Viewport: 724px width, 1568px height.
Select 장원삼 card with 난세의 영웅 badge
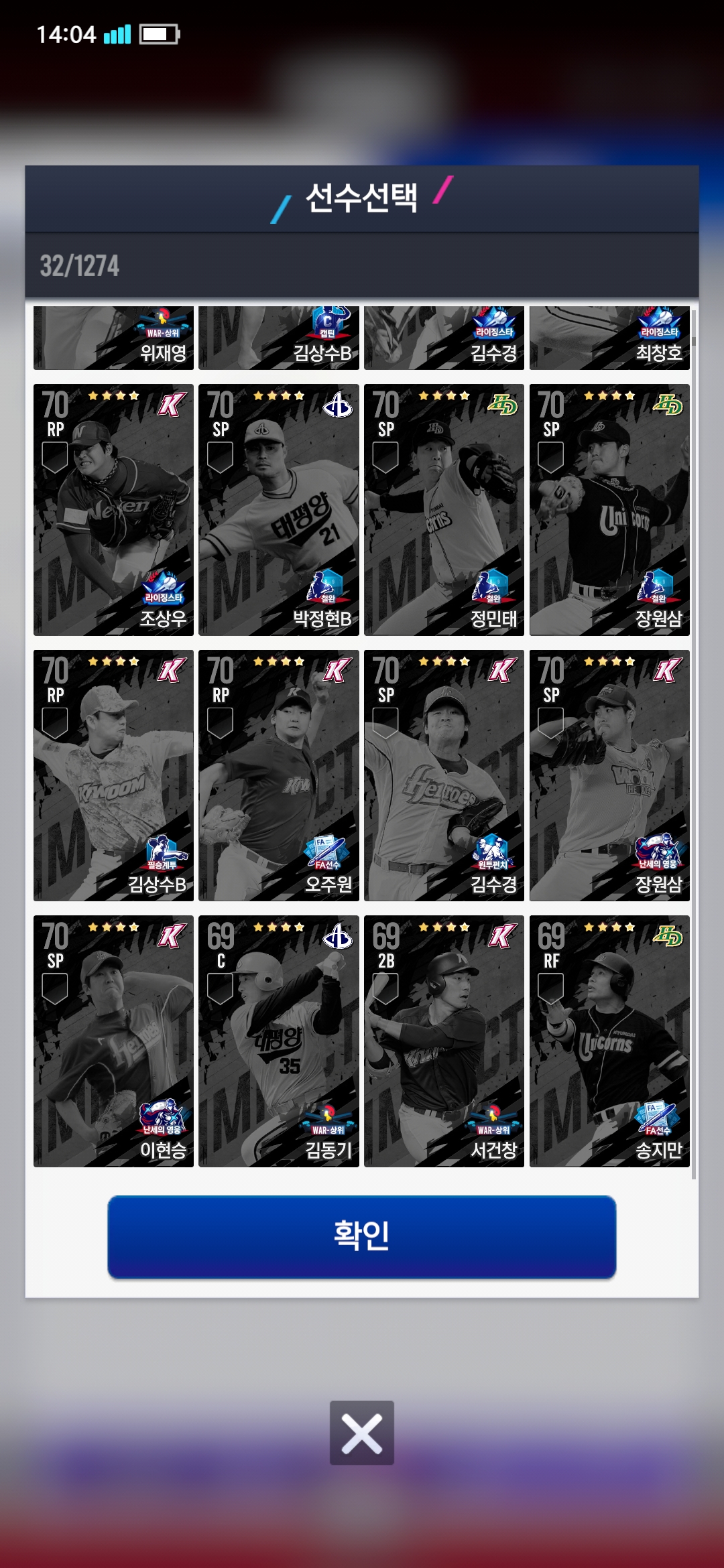[609, 775]
